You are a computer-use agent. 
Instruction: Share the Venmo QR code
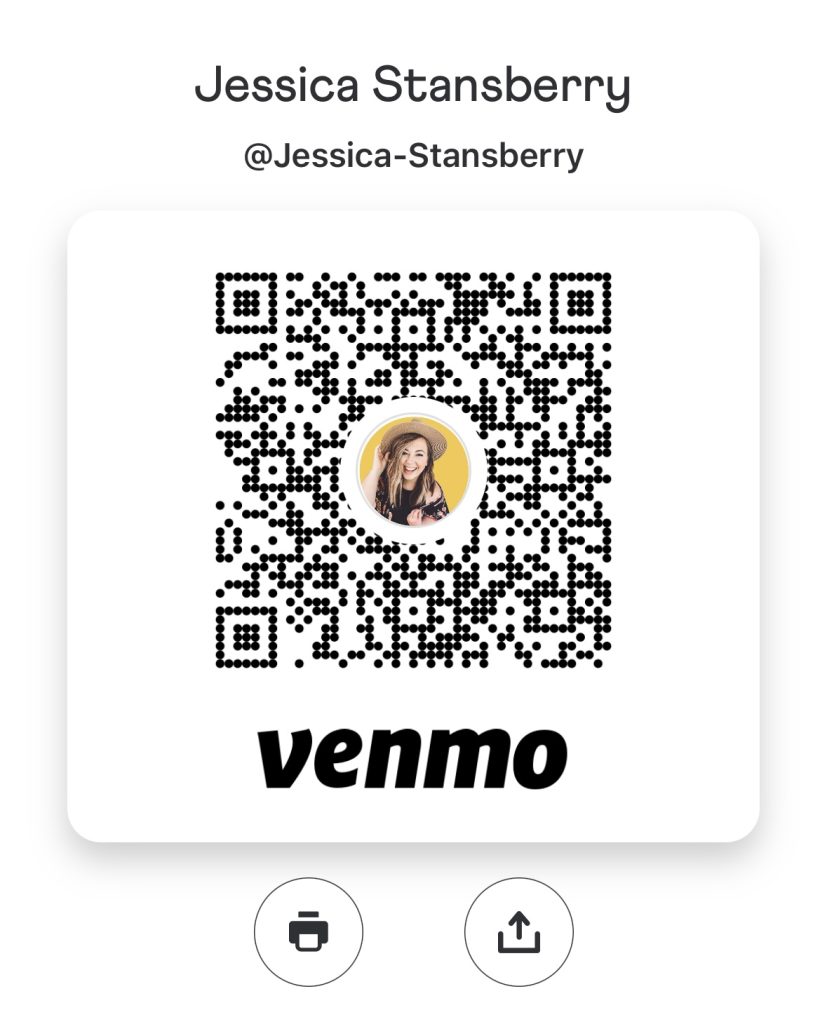pyautogui.click(x=518, y=932)
